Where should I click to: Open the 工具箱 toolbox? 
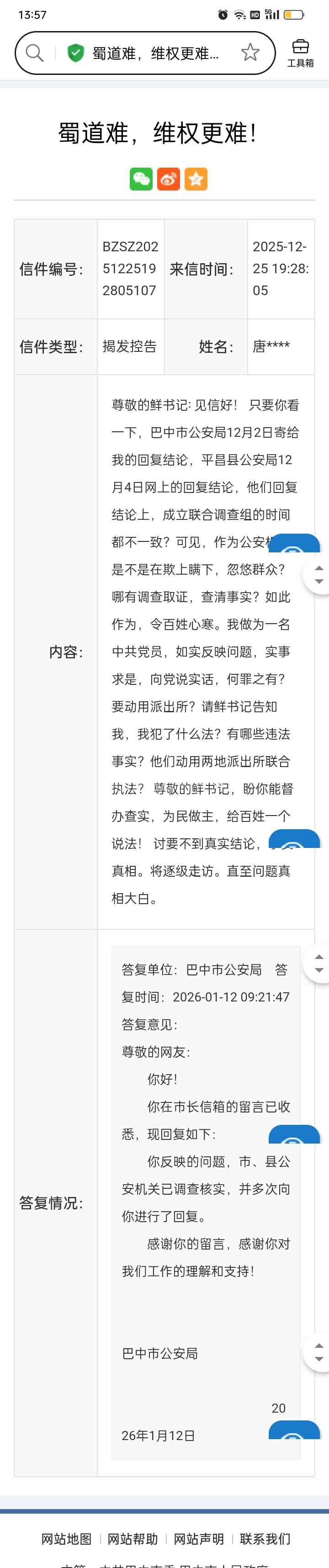click(300, 53)
